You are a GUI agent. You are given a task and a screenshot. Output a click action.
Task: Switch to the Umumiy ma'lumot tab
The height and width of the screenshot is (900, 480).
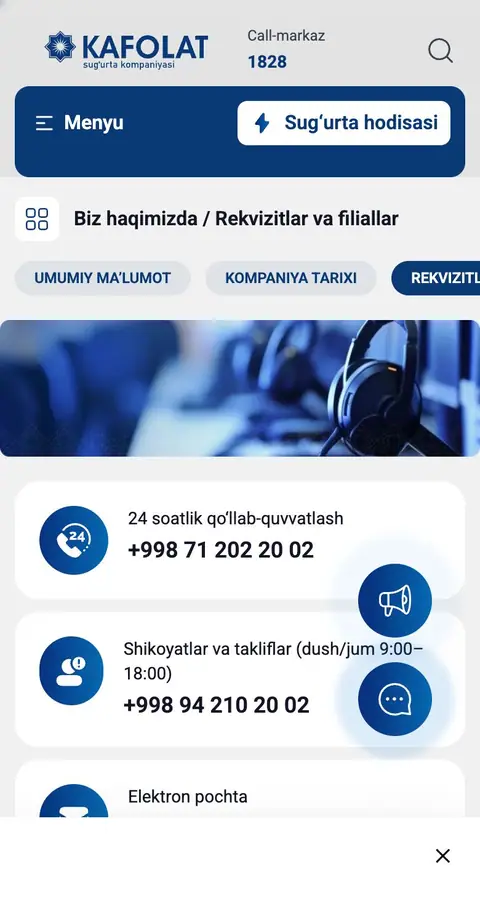(102, 278)
